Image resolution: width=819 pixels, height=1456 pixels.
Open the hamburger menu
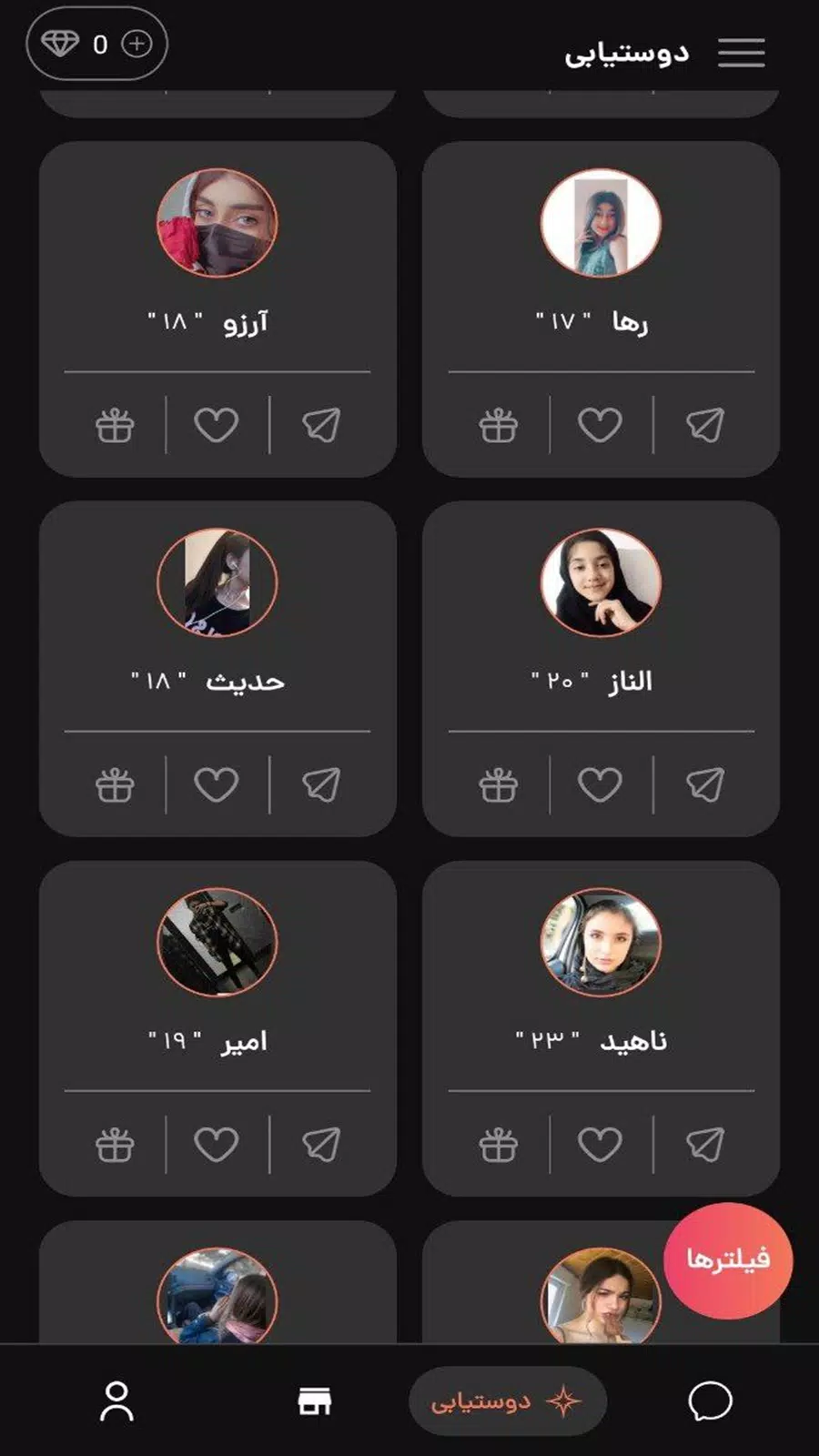click(741, 53)
